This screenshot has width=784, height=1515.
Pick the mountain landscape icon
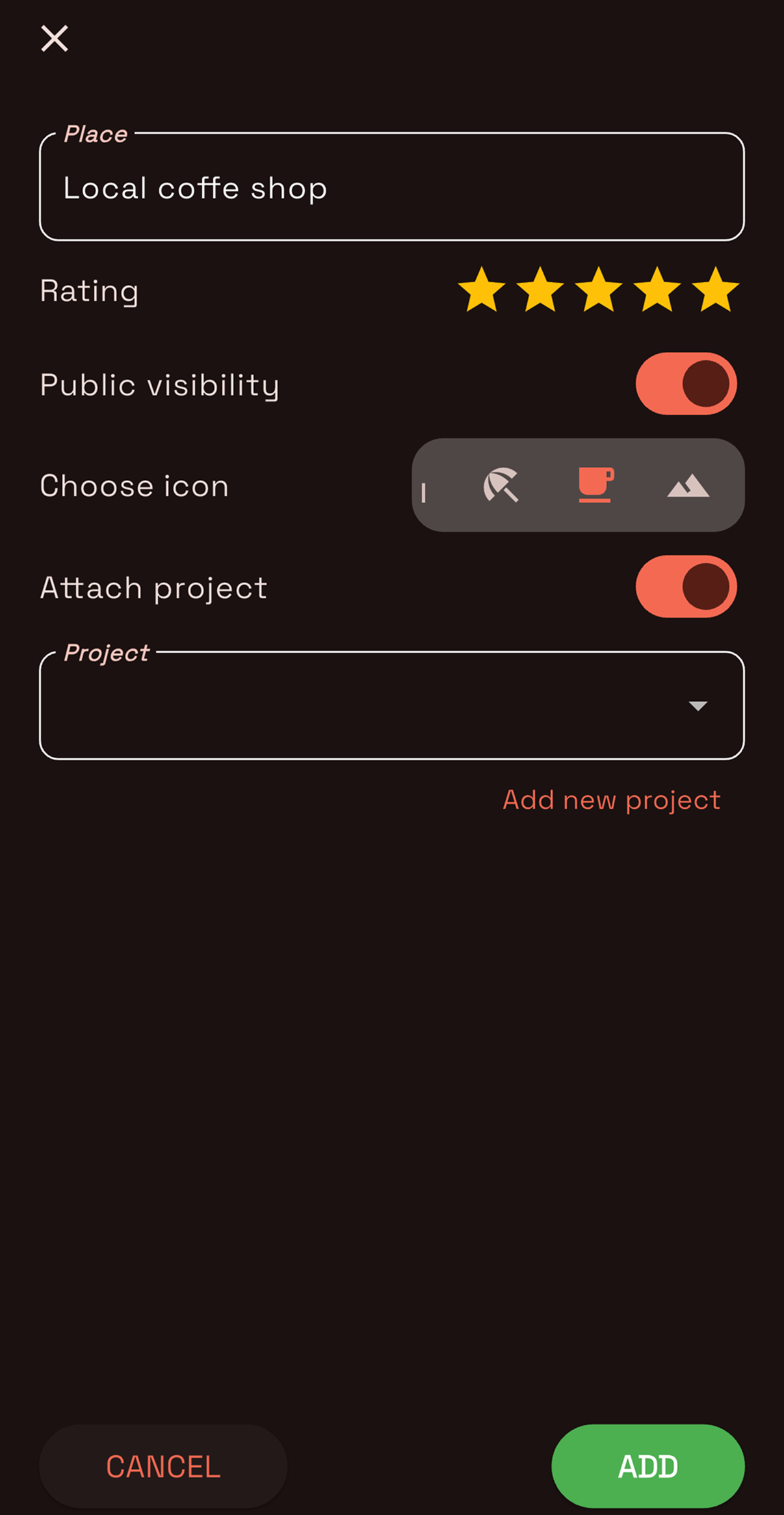coord(688,486)
